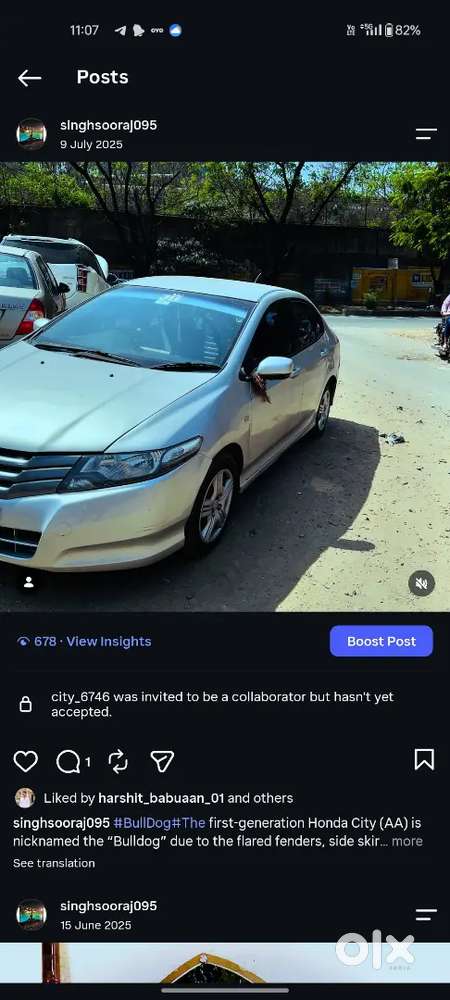The image size is (450, 1000).
Task: Unmute the car video sound
Action: [x=421, y=583]
